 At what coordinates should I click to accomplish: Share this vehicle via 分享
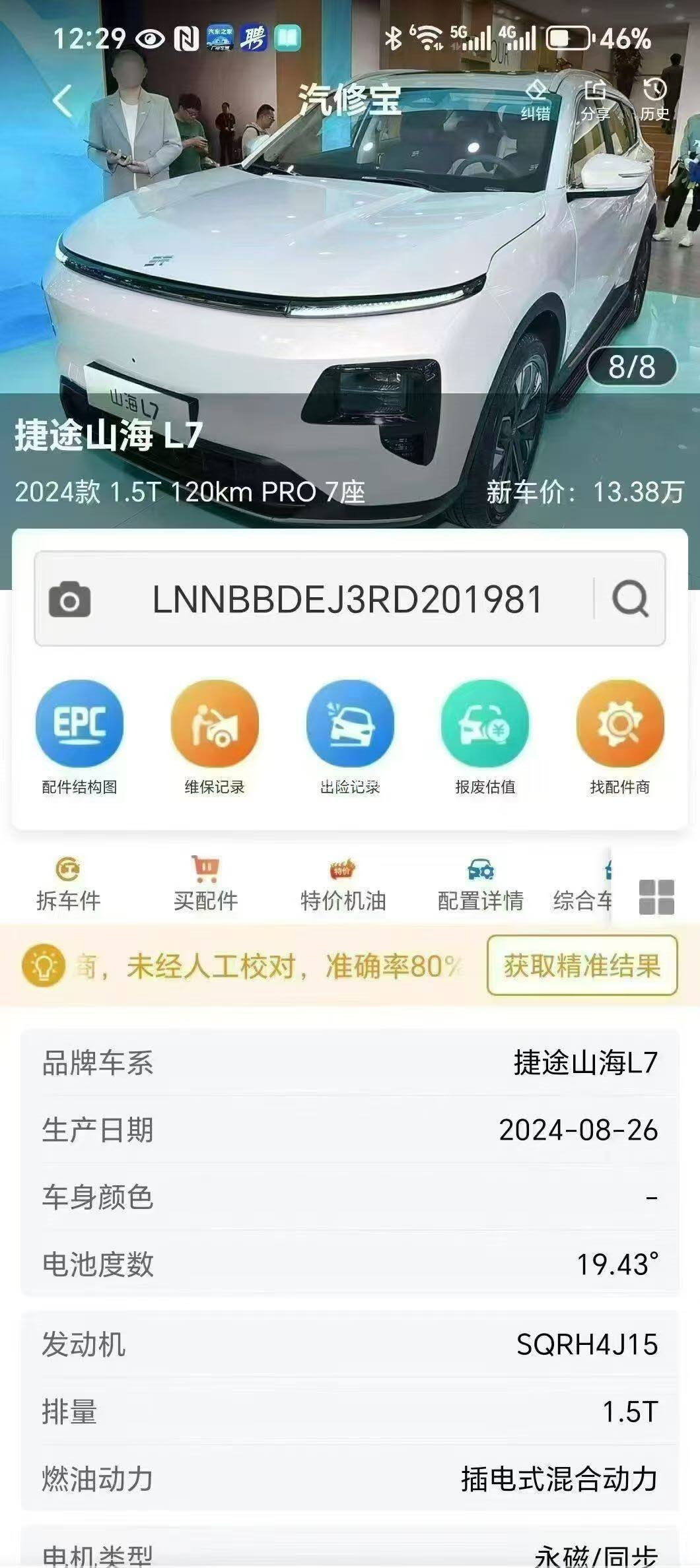pyautogui.click(x=594, y=100)
